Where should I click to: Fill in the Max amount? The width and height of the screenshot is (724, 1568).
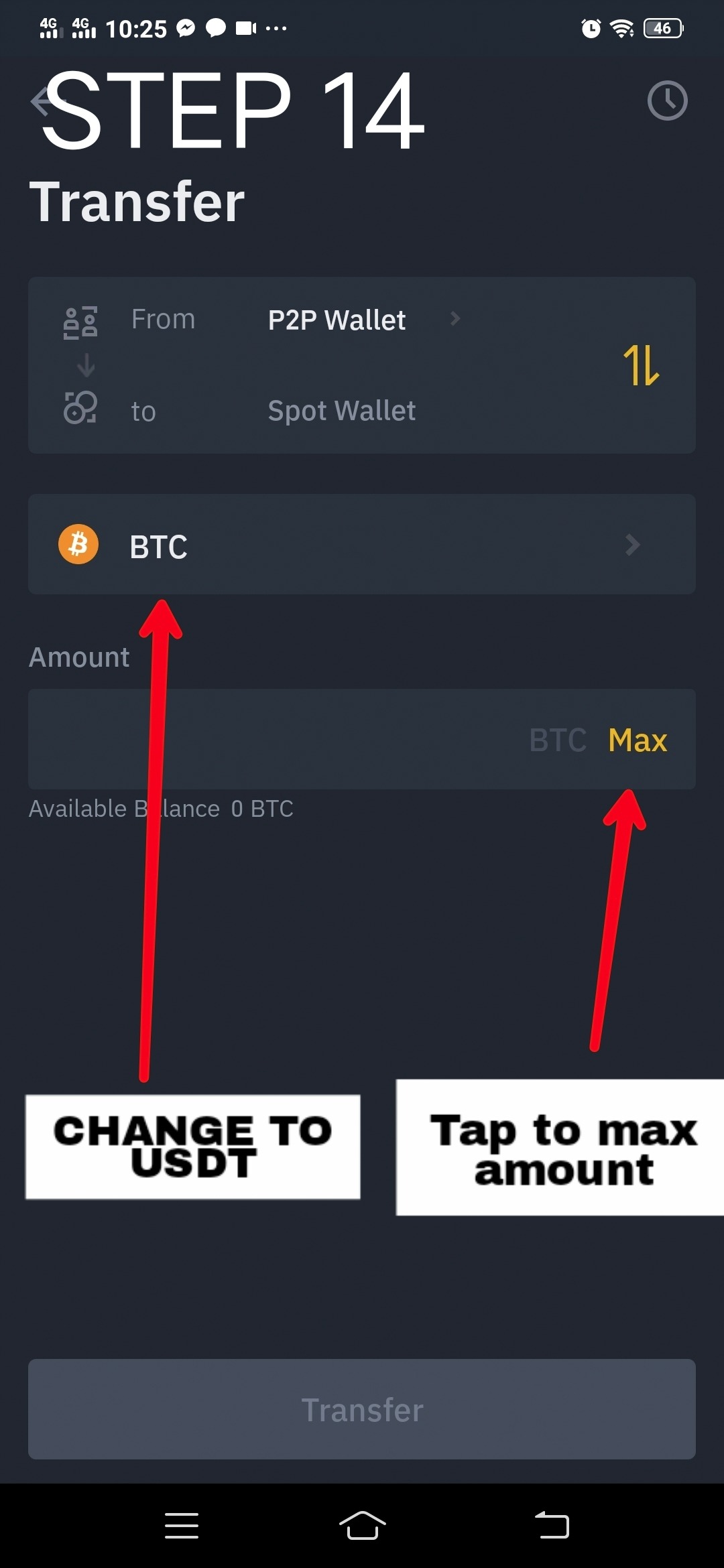pos(638,740)
